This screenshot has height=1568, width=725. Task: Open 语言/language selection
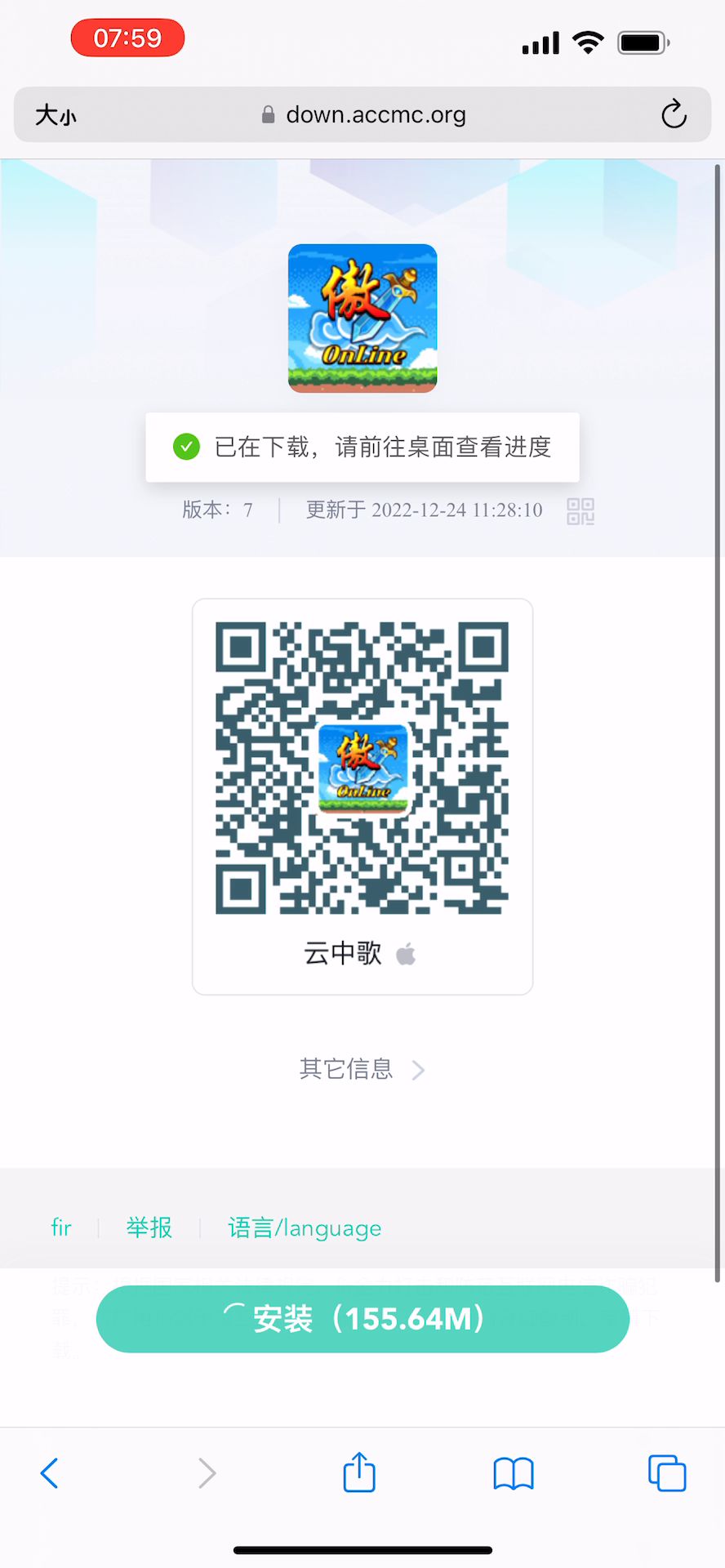[x=305, y=1227]
